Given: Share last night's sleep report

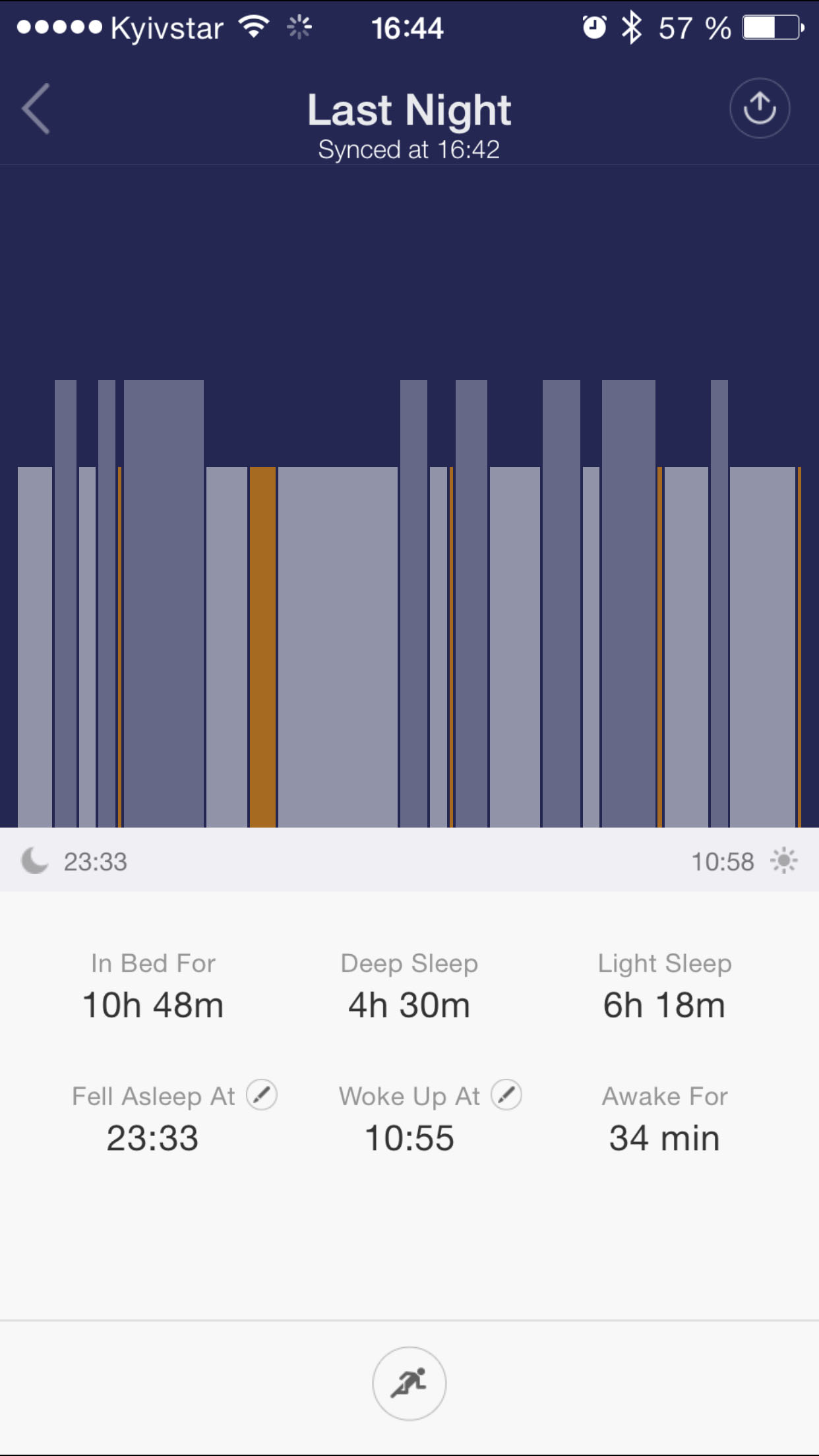Looking at the screenshot, I should (760, 108).
